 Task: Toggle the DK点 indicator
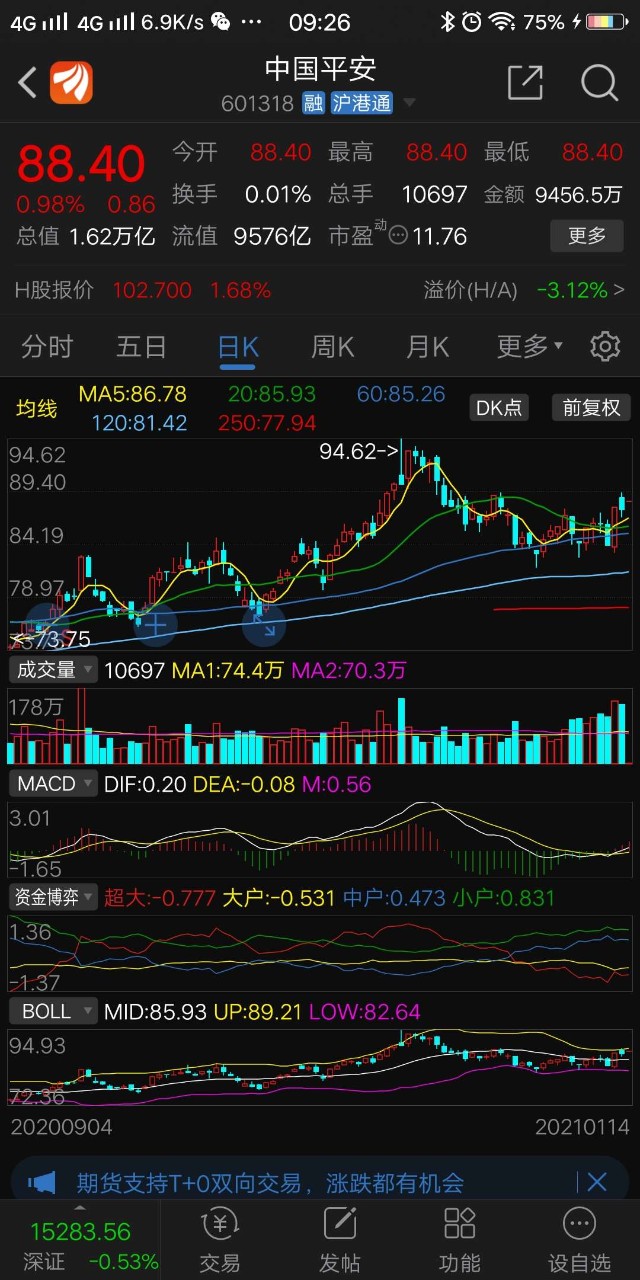tap(498, 407)
